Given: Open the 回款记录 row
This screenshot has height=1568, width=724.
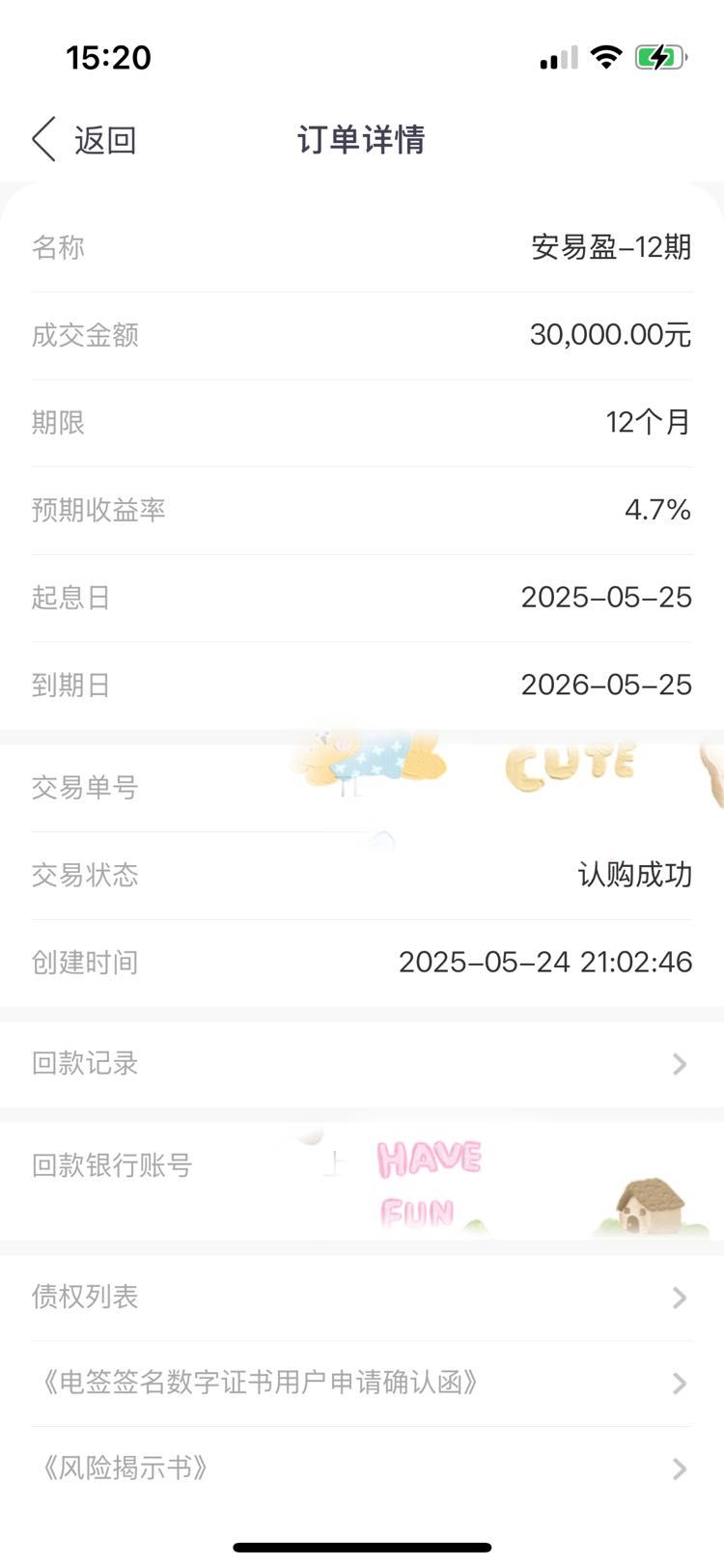Looking at the screenshot, I should click(362, 1064).
